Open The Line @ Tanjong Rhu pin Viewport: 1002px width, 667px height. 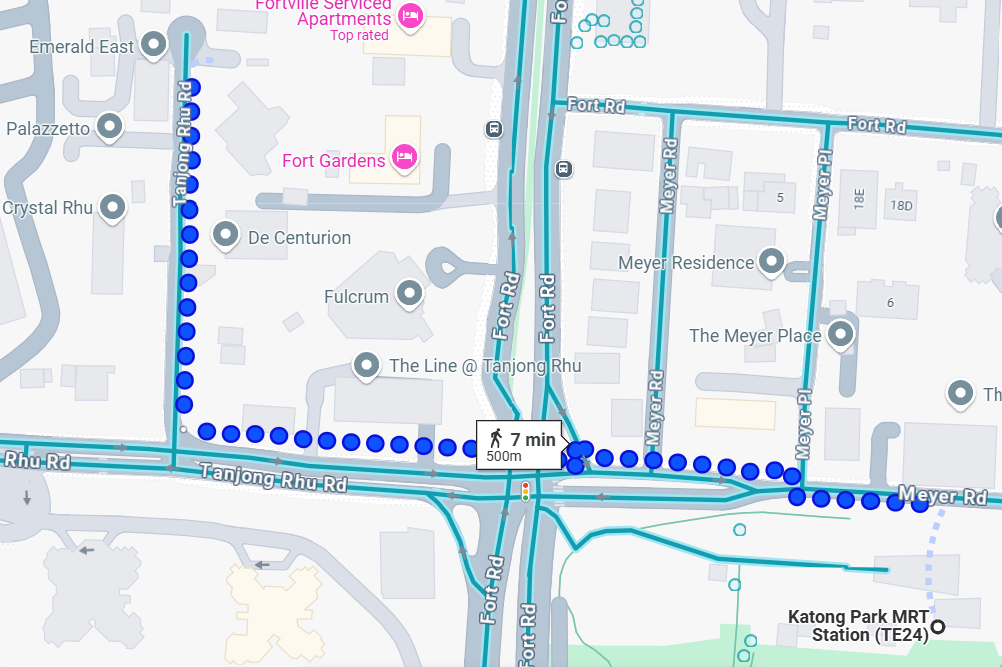[367, 366]
